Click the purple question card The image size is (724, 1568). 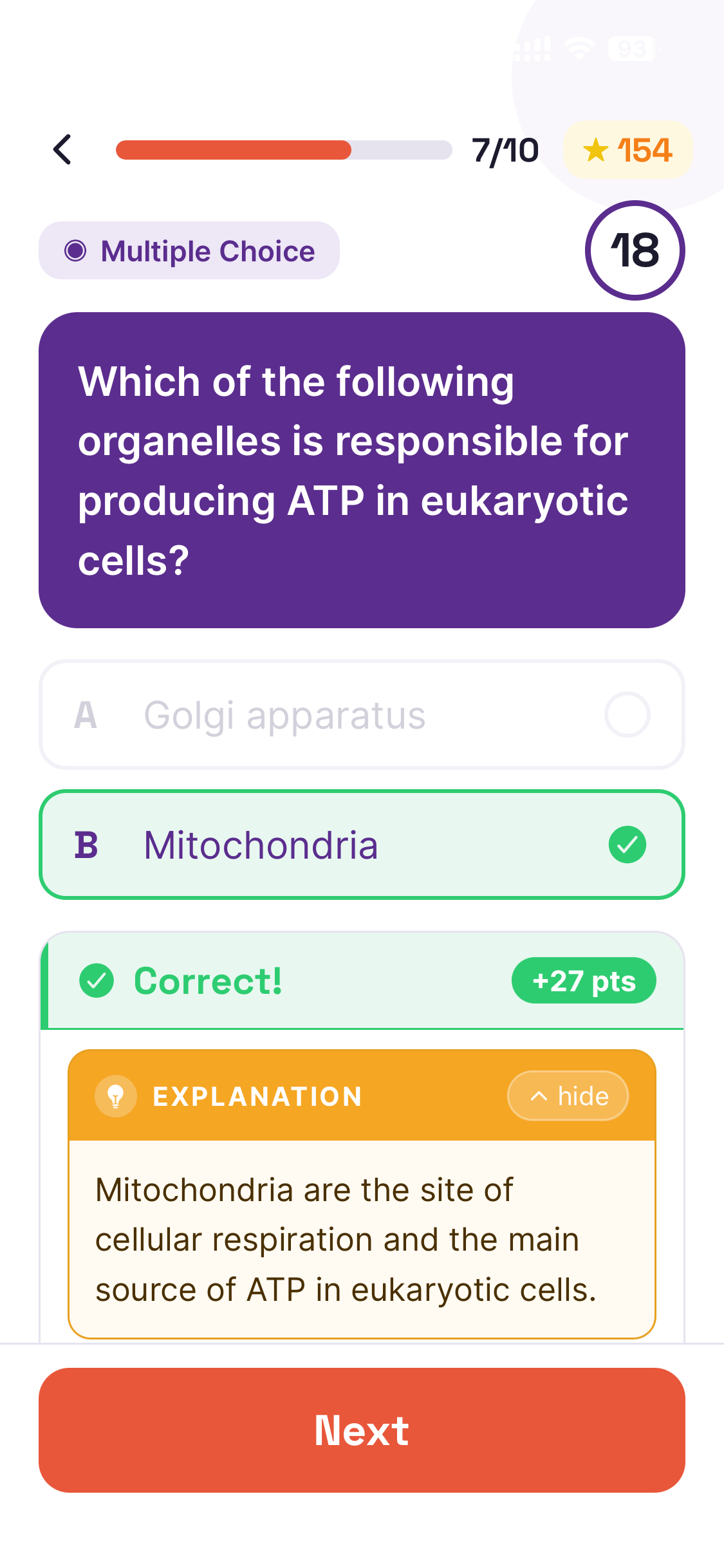(x=362, y=469)
